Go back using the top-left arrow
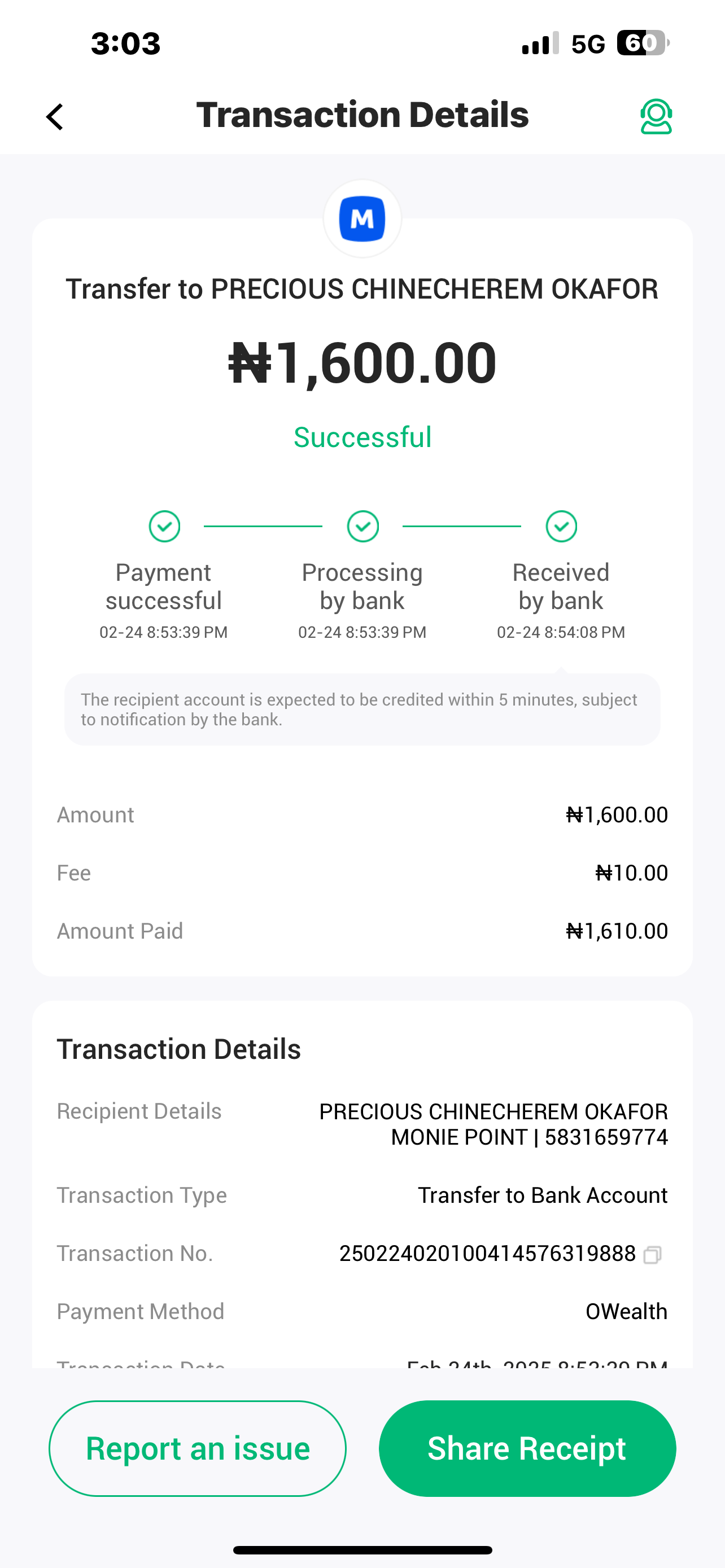The height and width of the screenshot is (1568, 725). tap(55, 117)
